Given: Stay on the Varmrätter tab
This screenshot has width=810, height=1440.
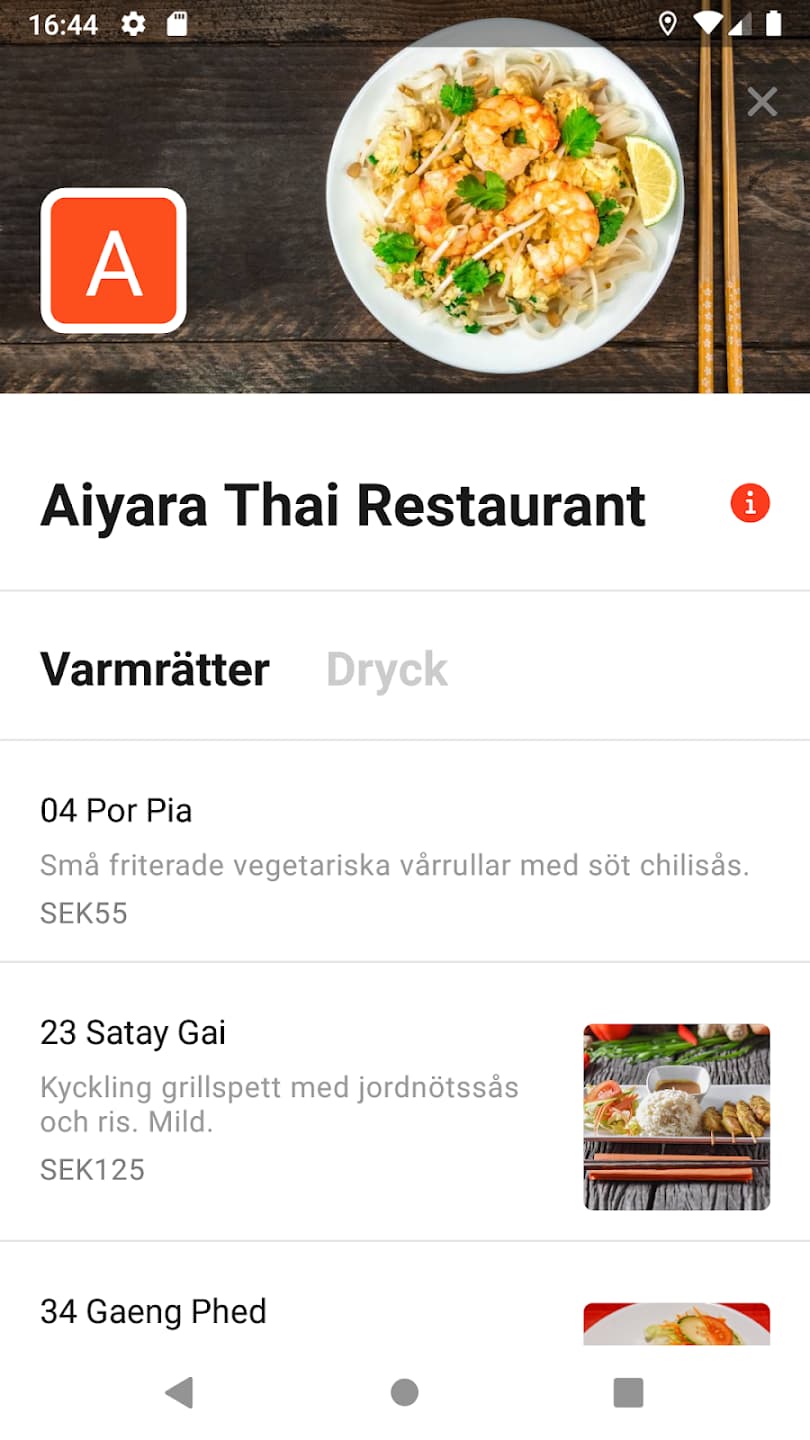Looking at the screenshot, I should click(154, 668).
